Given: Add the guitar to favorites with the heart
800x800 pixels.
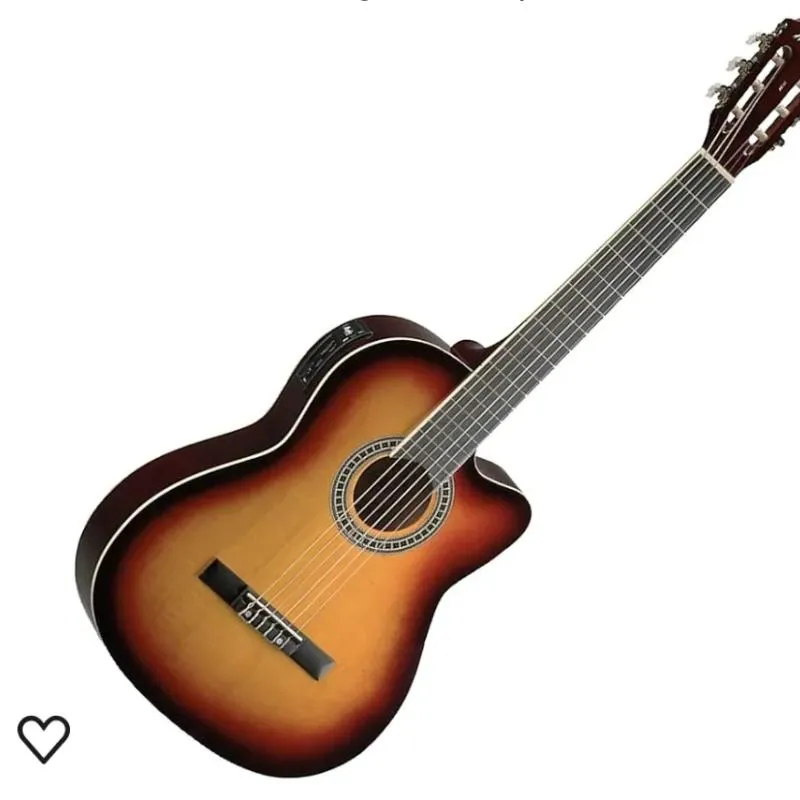Looking at the screenshot, I should 44,738.
